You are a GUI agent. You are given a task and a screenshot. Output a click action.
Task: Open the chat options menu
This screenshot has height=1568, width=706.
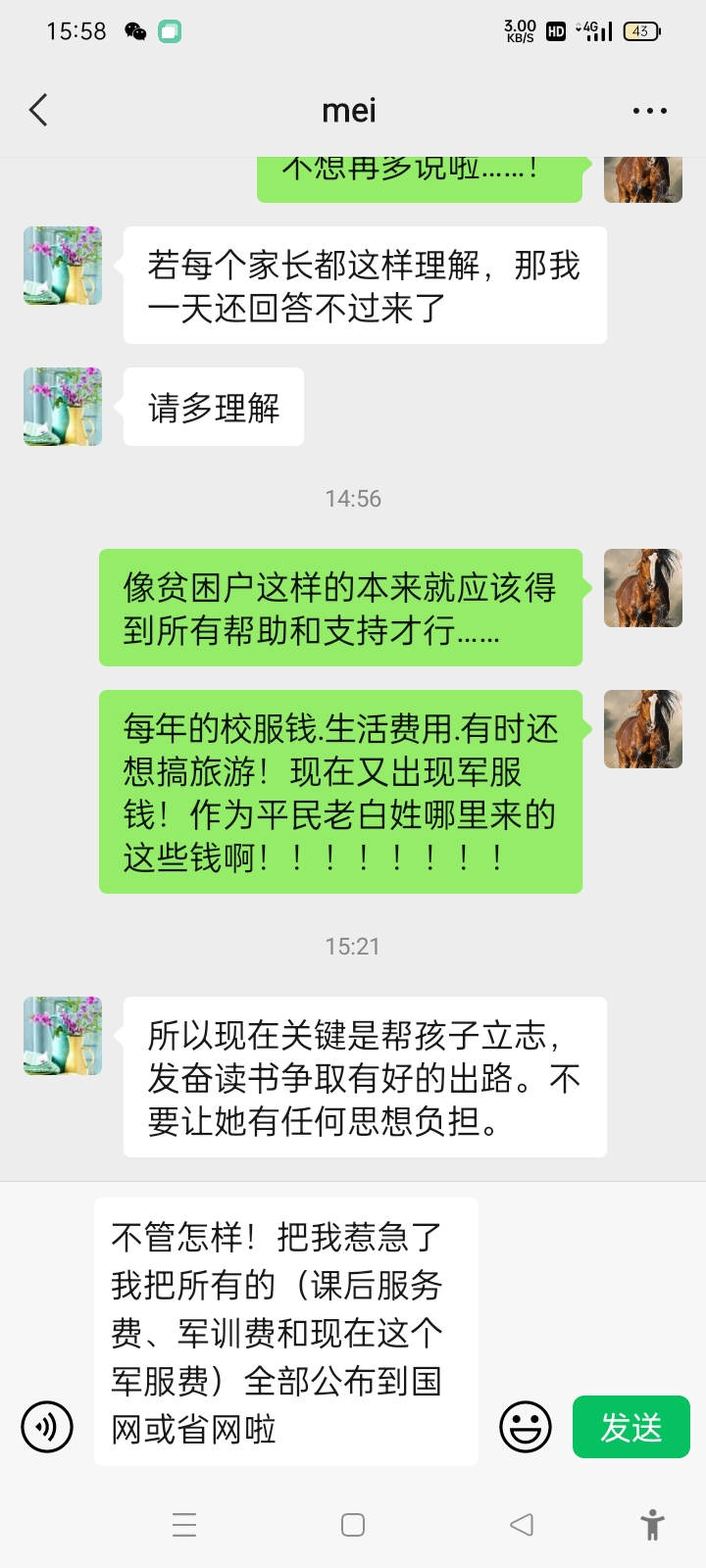tap(649, 111)
